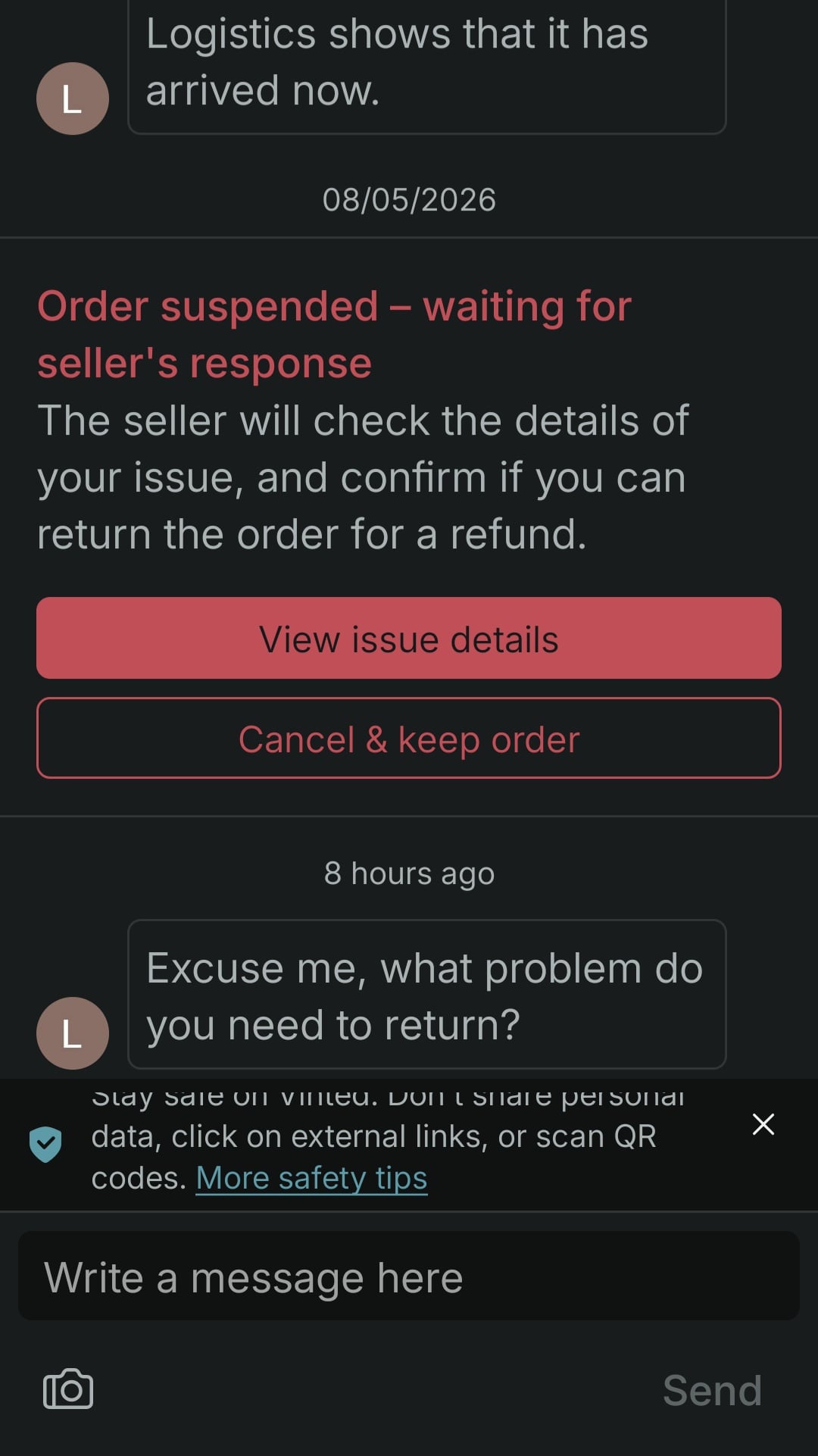
Task: Focus the Write a message here field
Action: [409, 1276]
